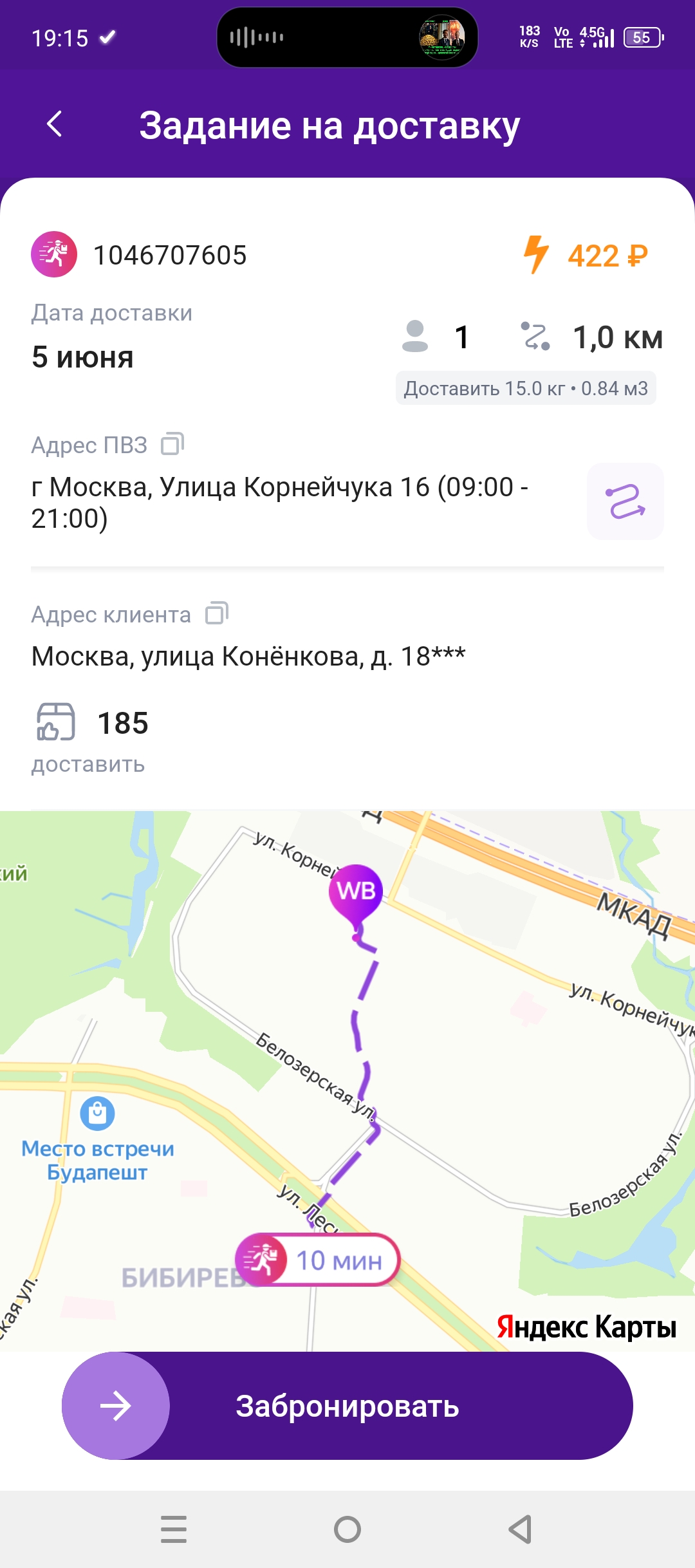Tap the 10 мин courier marker
This screenshot has height=1568, width=695.
pyautogui.click(x=318, y=1260)
